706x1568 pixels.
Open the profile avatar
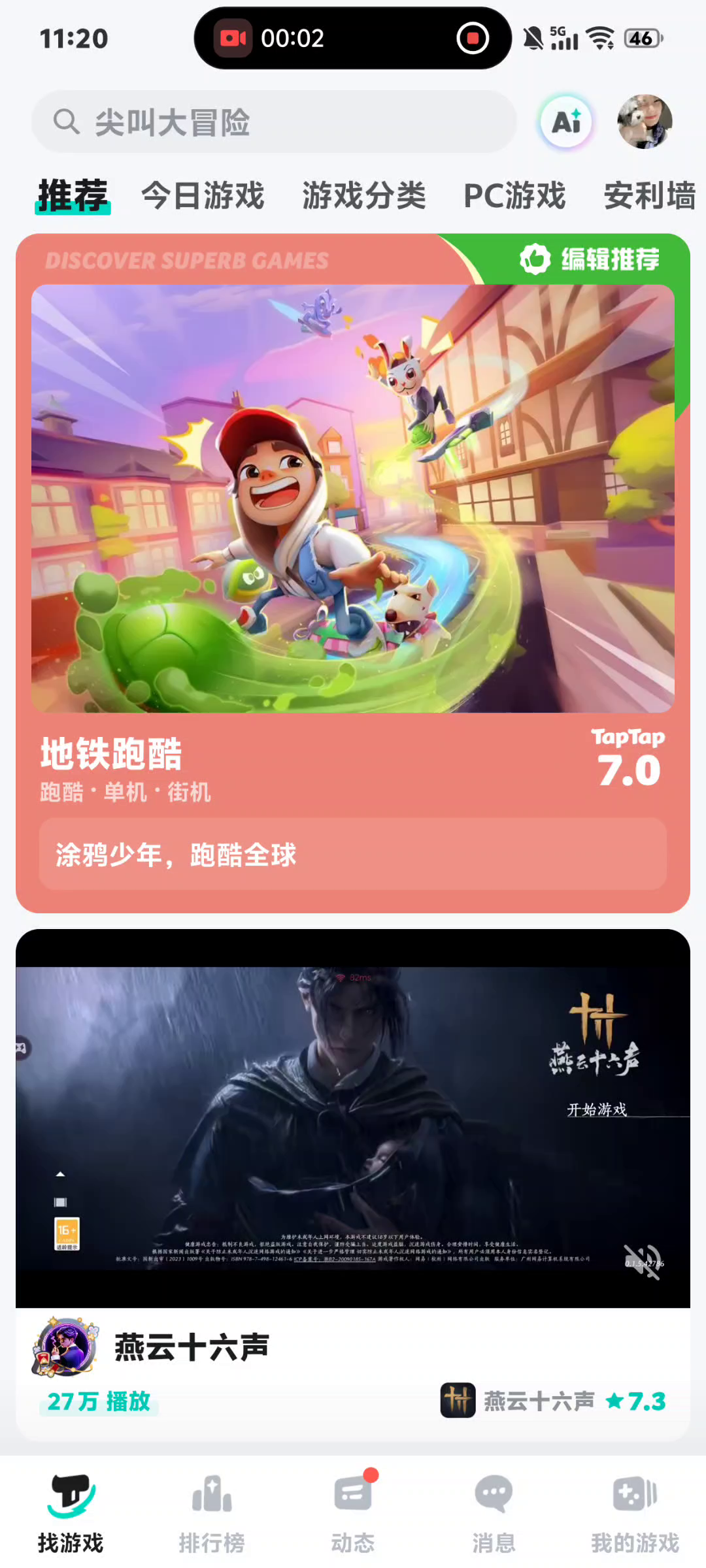[x=645, y=122]
